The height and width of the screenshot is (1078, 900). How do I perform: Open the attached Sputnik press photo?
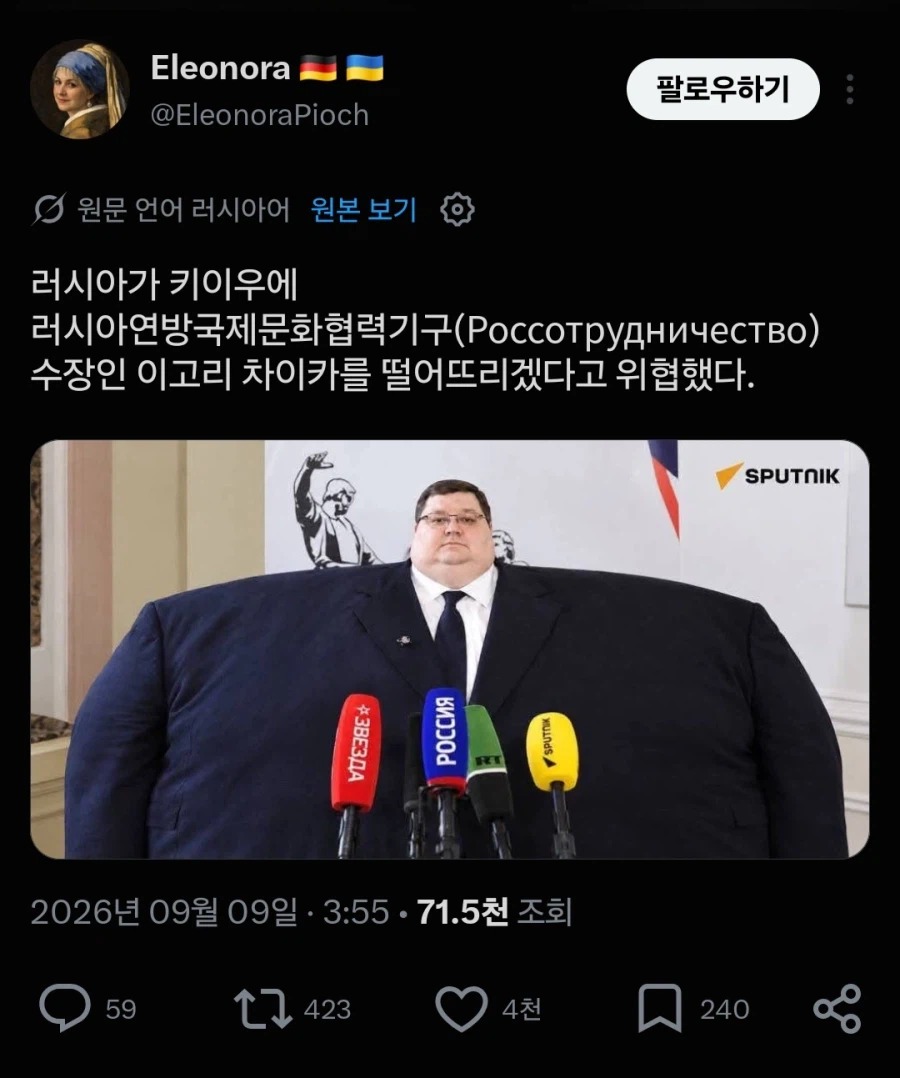[x=450, y=649]
